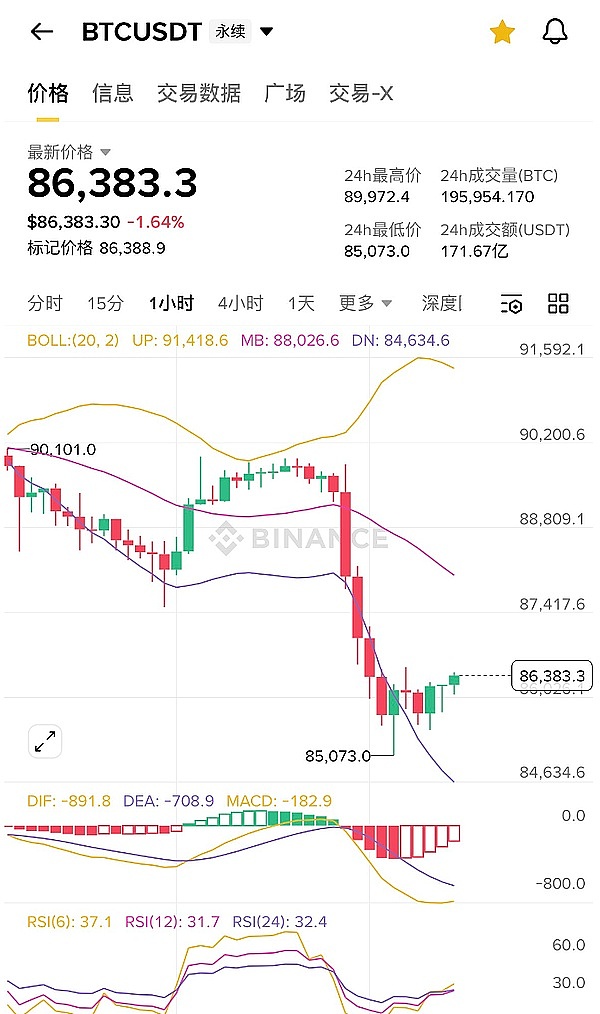Expand 更多 interval options
Viewport: 600px width, 1014px height.
click(365, 303)
